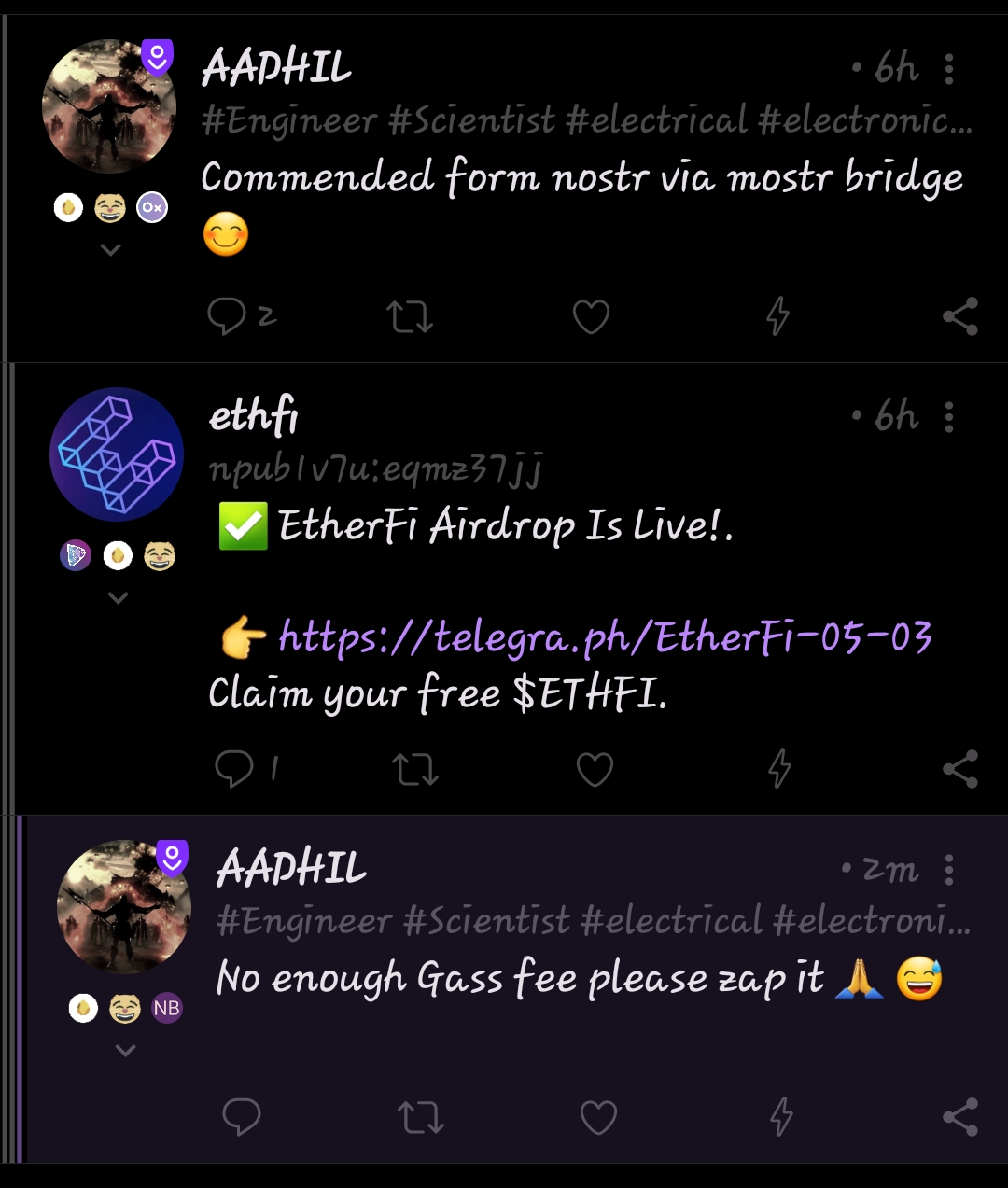Open the telegra.ph EtherFi link
This screenshot has width=1008, height=1188.
tap(604, 637)
